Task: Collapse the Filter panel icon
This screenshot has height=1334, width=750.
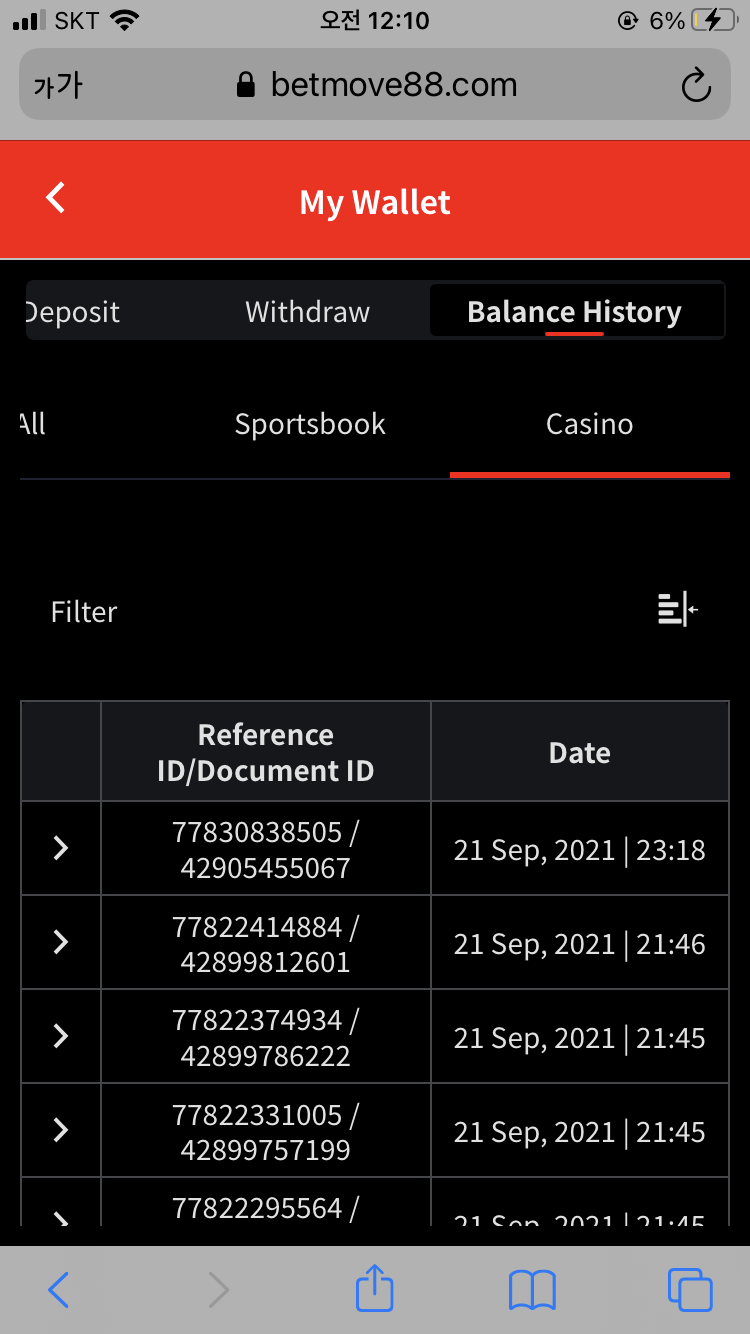Action: pos(678,608)
